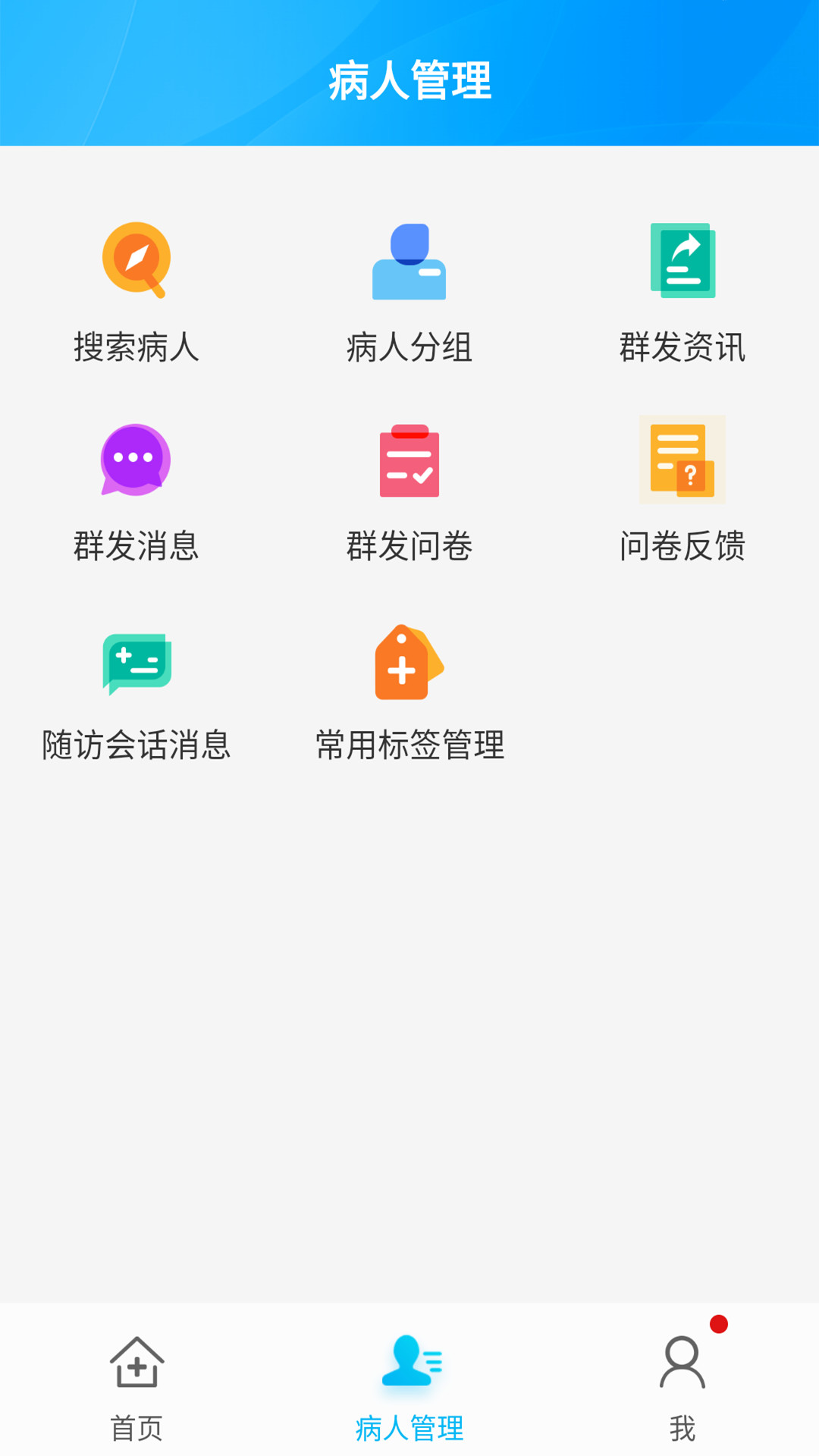Open the 群发资讯 mass information icon
819x1456 pixels.
pyautogui.click(x=682, y=260)
